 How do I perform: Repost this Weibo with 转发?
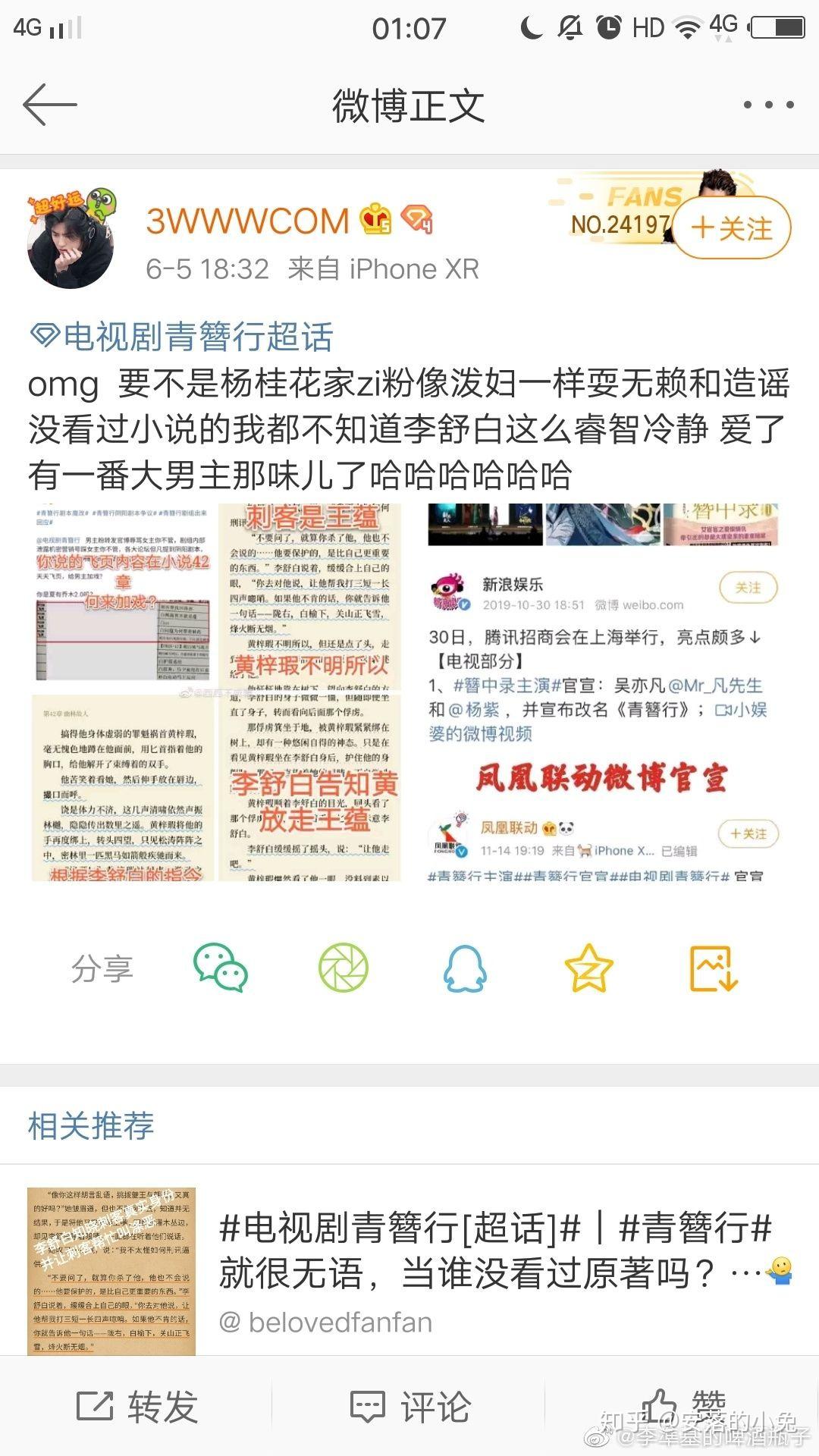tap(138, 1407)
